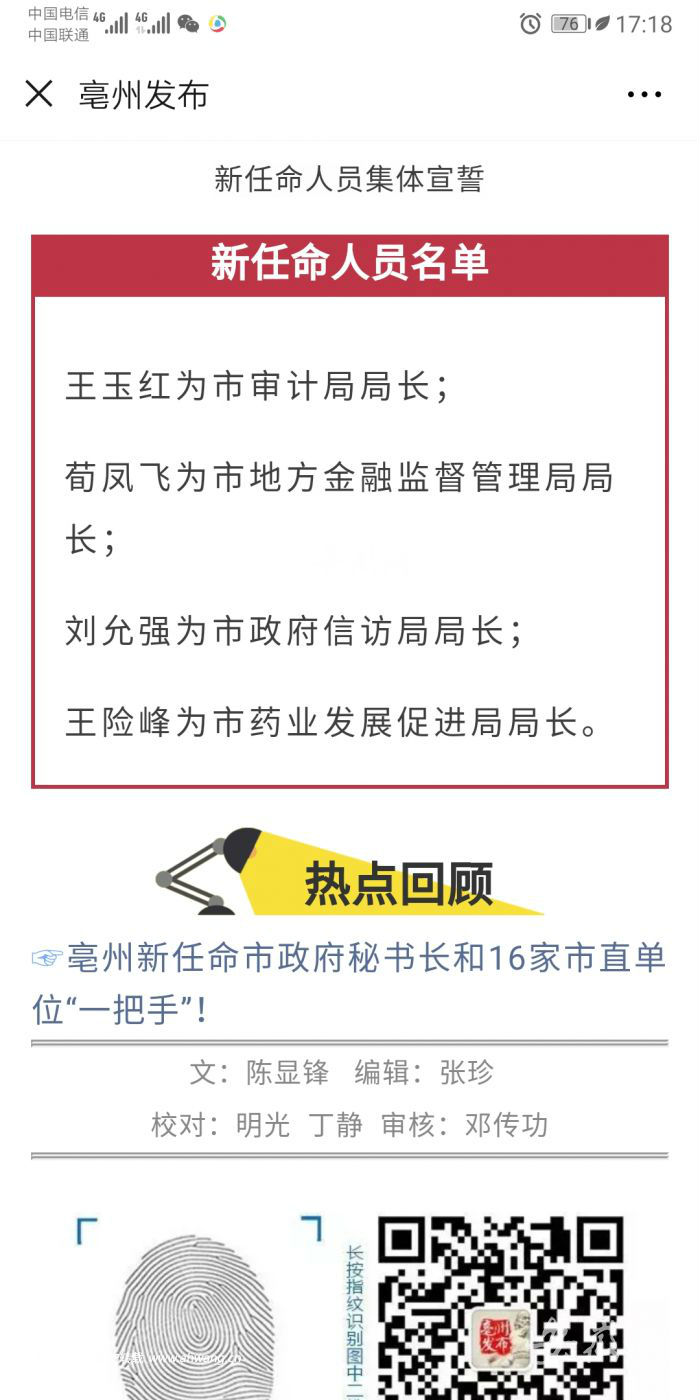Image resolution: width=700 pixels, height=1400 pixels.
Task: Open the three-dot overflow menu
Action: pyautogui.click(x=644, y=95)
